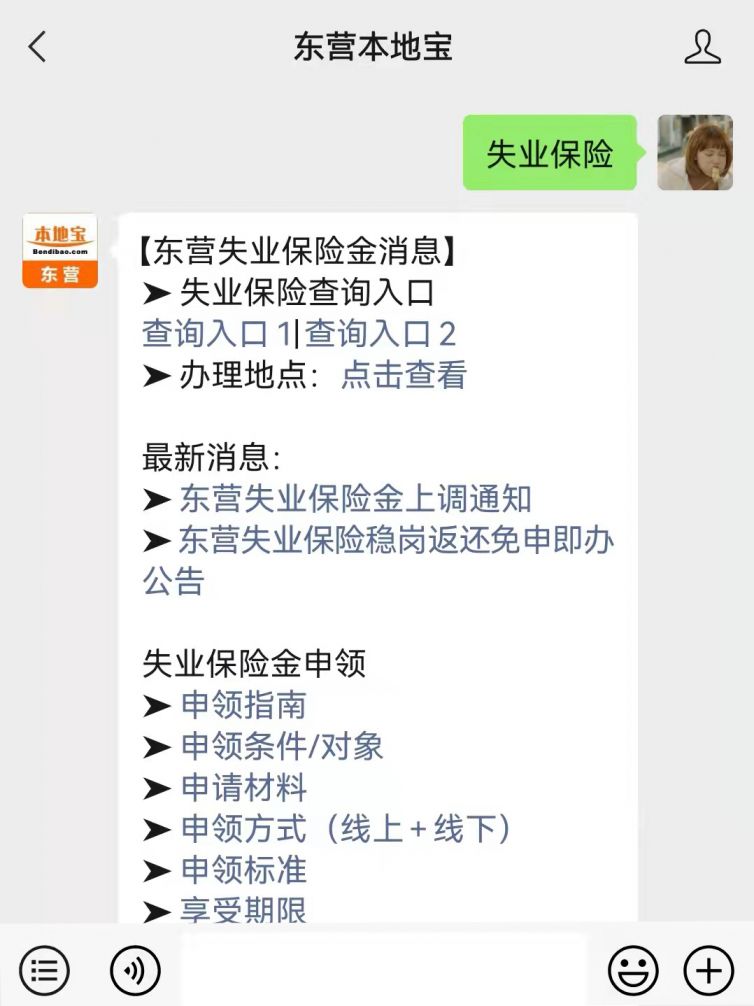Open the plus attachments panel
The image size is (754, 1006).
pos(708,969)
